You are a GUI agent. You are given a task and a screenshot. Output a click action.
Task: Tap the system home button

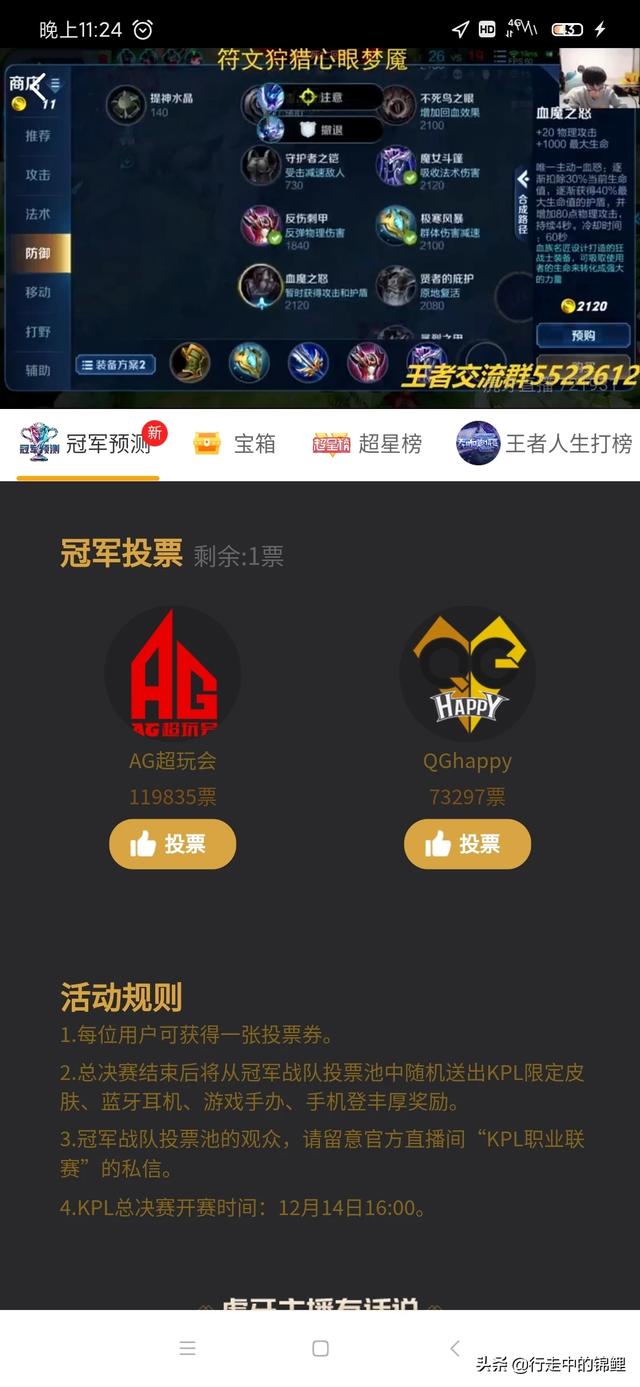point(320,1348)
